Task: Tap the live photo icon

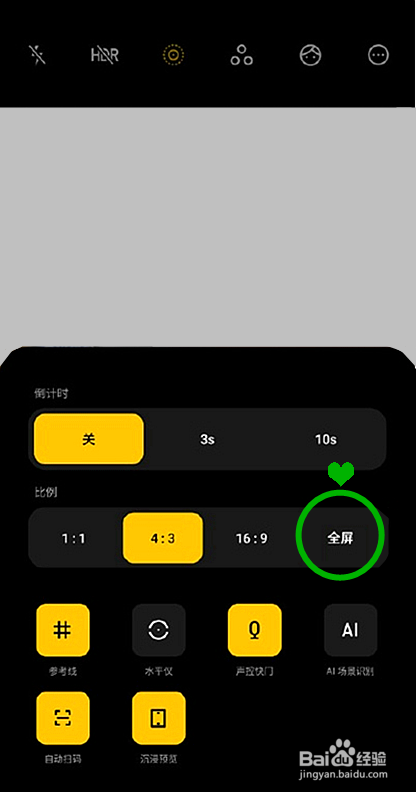Action: click(173, 55)
